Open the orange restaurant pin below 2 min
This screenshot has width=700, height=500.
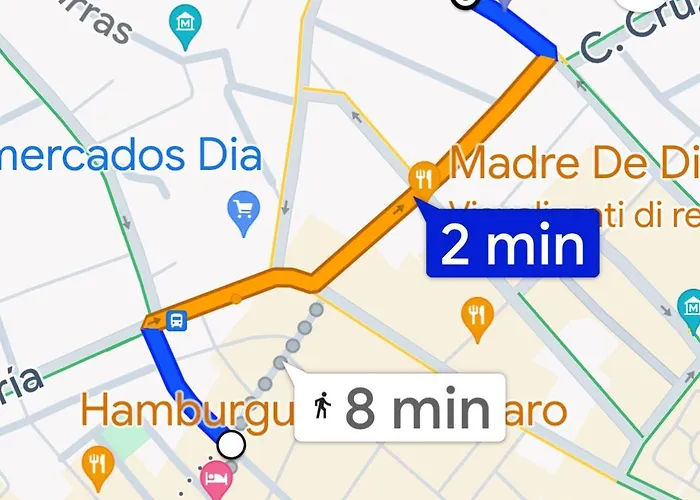tap(477, 316)
